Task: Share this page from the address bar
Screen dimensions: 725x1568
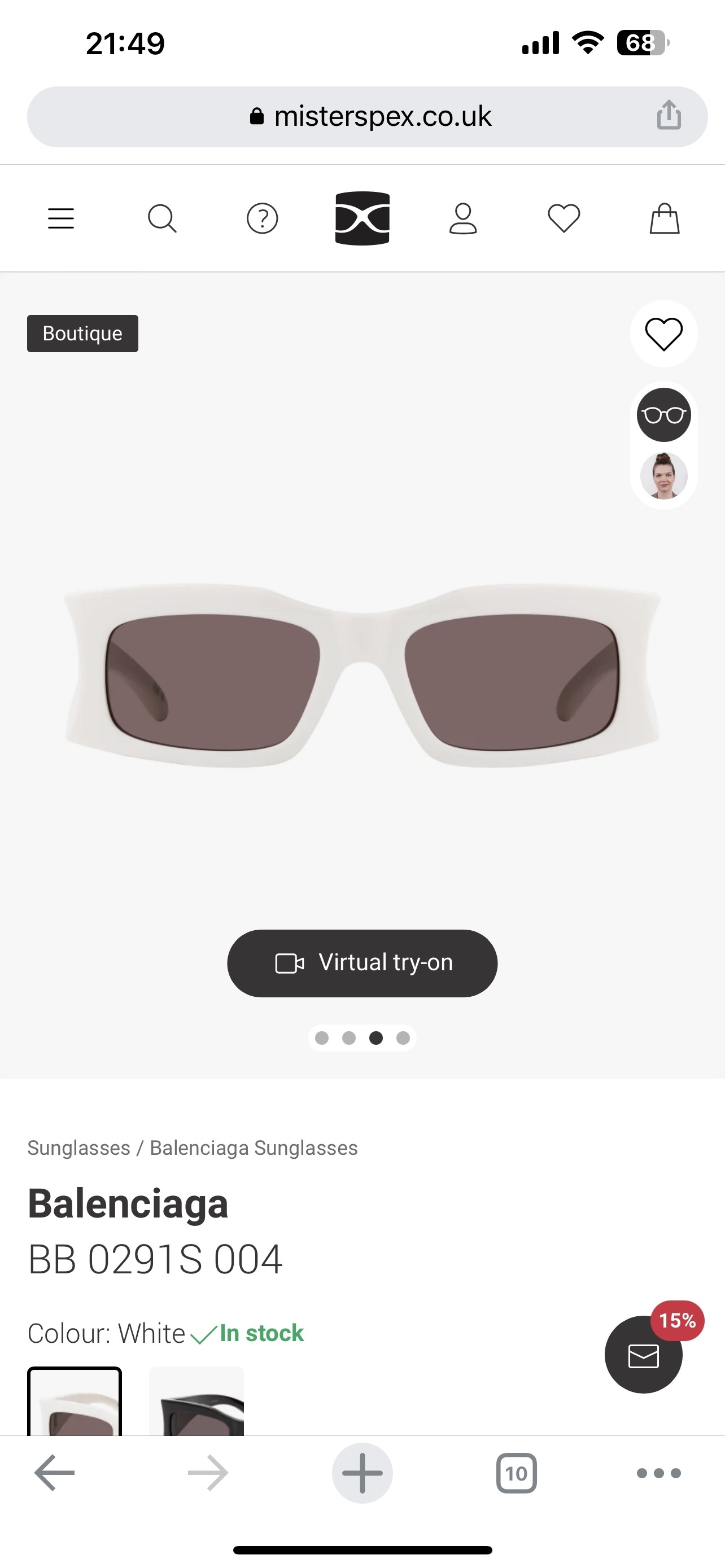Action: (669, 115)
